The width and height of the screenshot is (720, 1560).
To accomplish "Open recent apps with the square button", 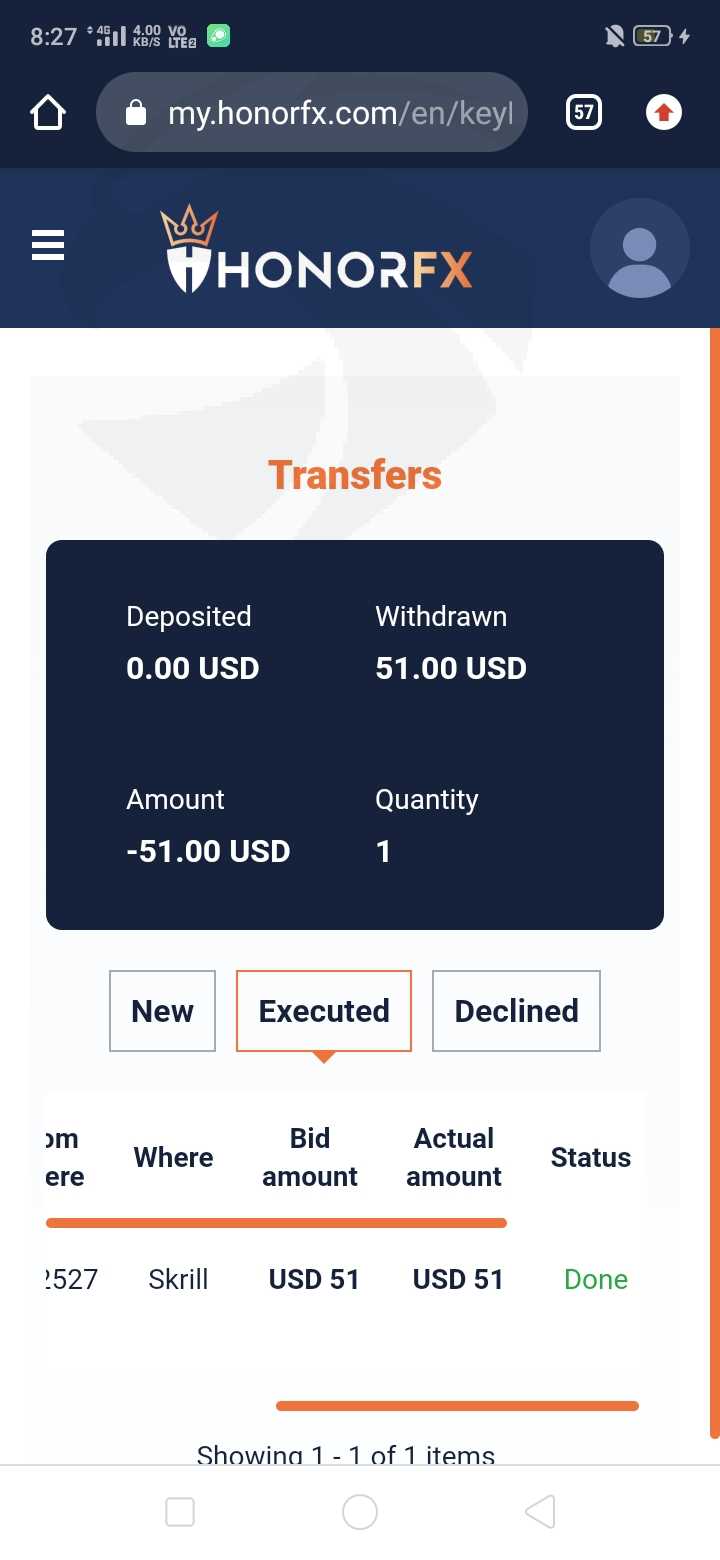I will click(180, 1512).
